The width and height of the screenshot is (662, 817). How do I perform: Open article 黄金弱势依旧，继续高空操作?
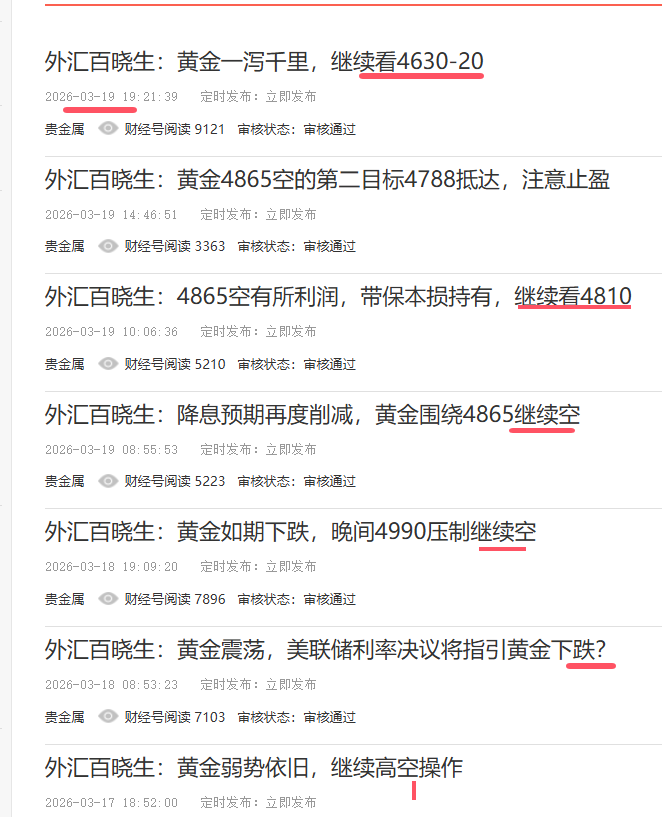pos(254,768)
